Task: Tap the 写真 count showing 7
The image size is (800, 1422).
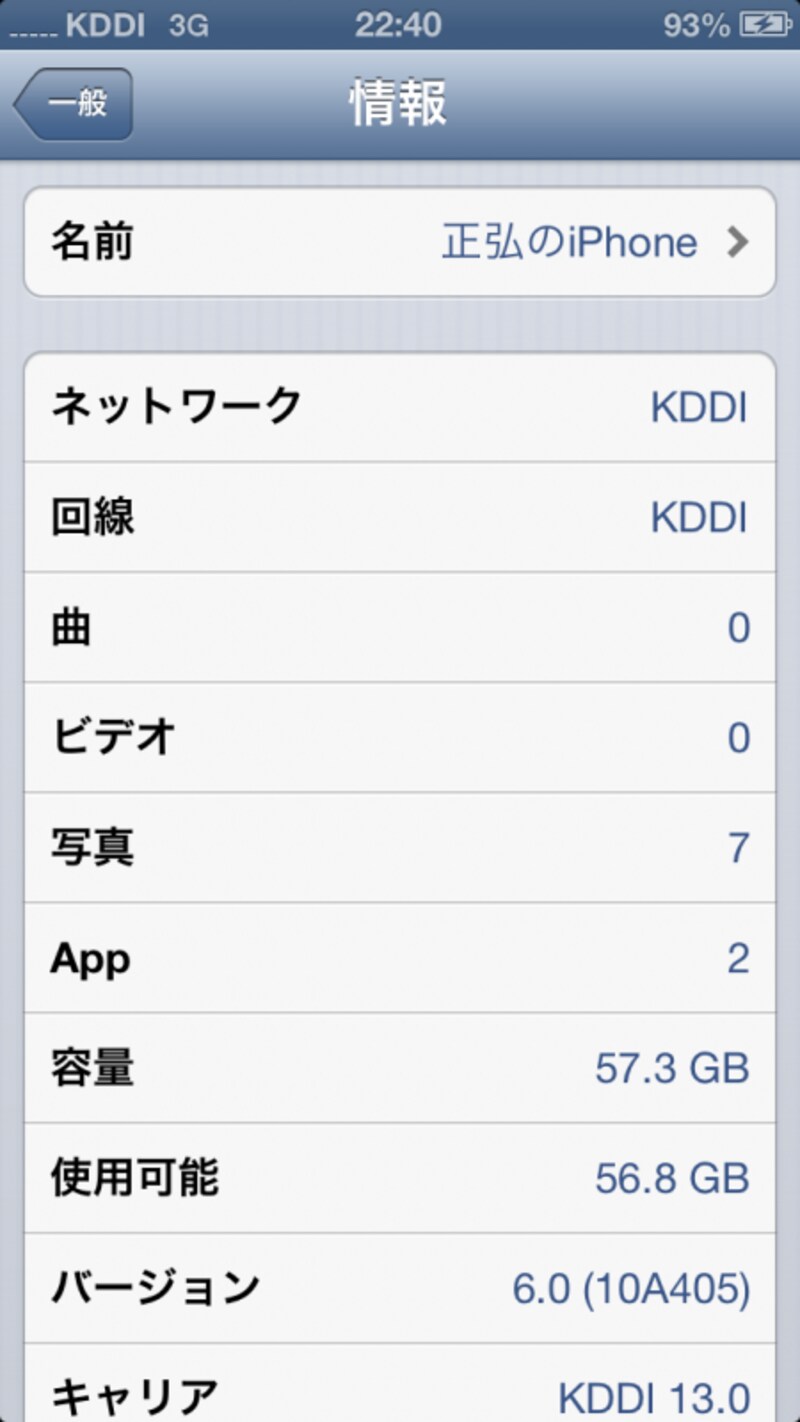Action: coord(740,847)
